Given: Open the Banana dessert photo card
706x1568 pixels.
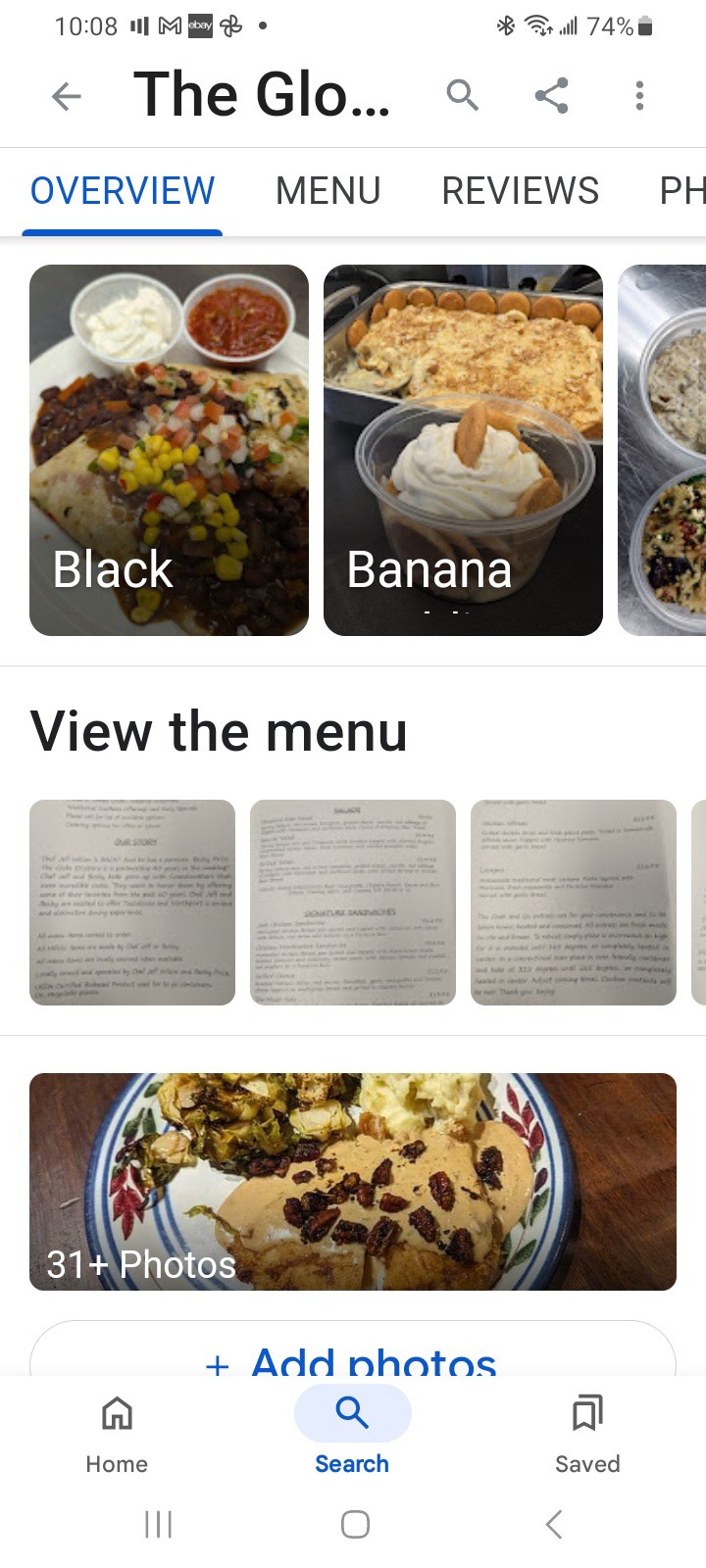Looking at the screenshot, I should (x=463, y=451).
